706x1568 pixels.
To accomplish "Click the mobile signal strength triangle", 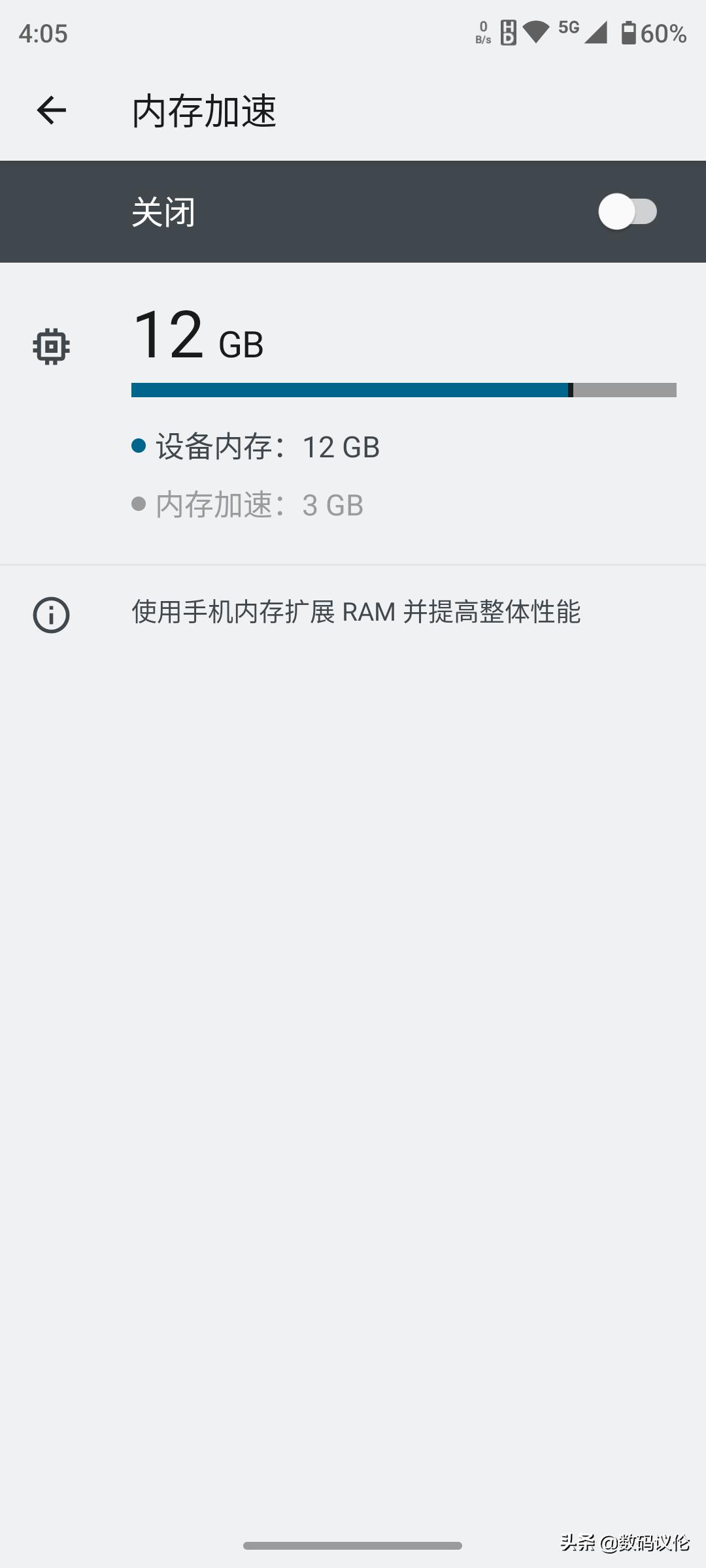I will pos(596,34).
